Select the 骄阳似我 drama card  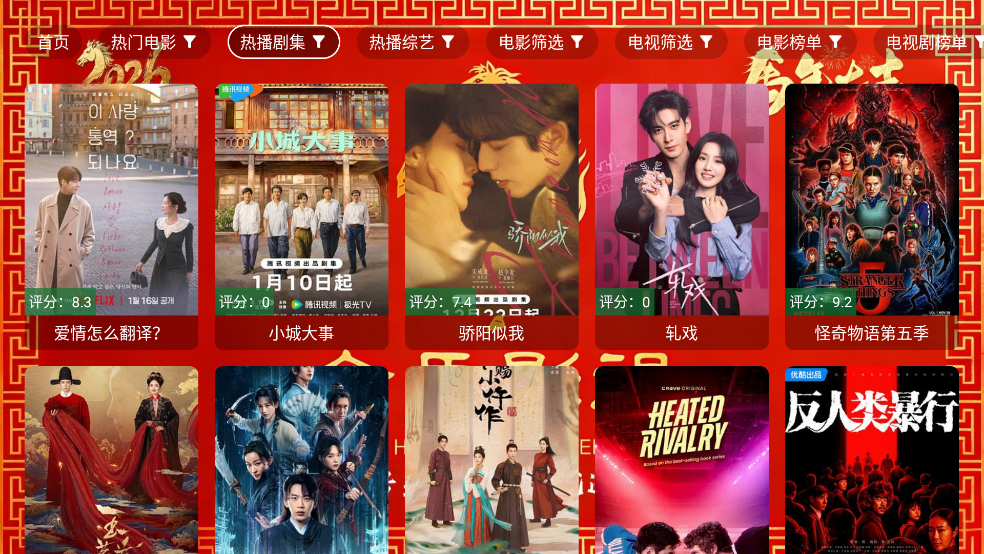point(491,215)
